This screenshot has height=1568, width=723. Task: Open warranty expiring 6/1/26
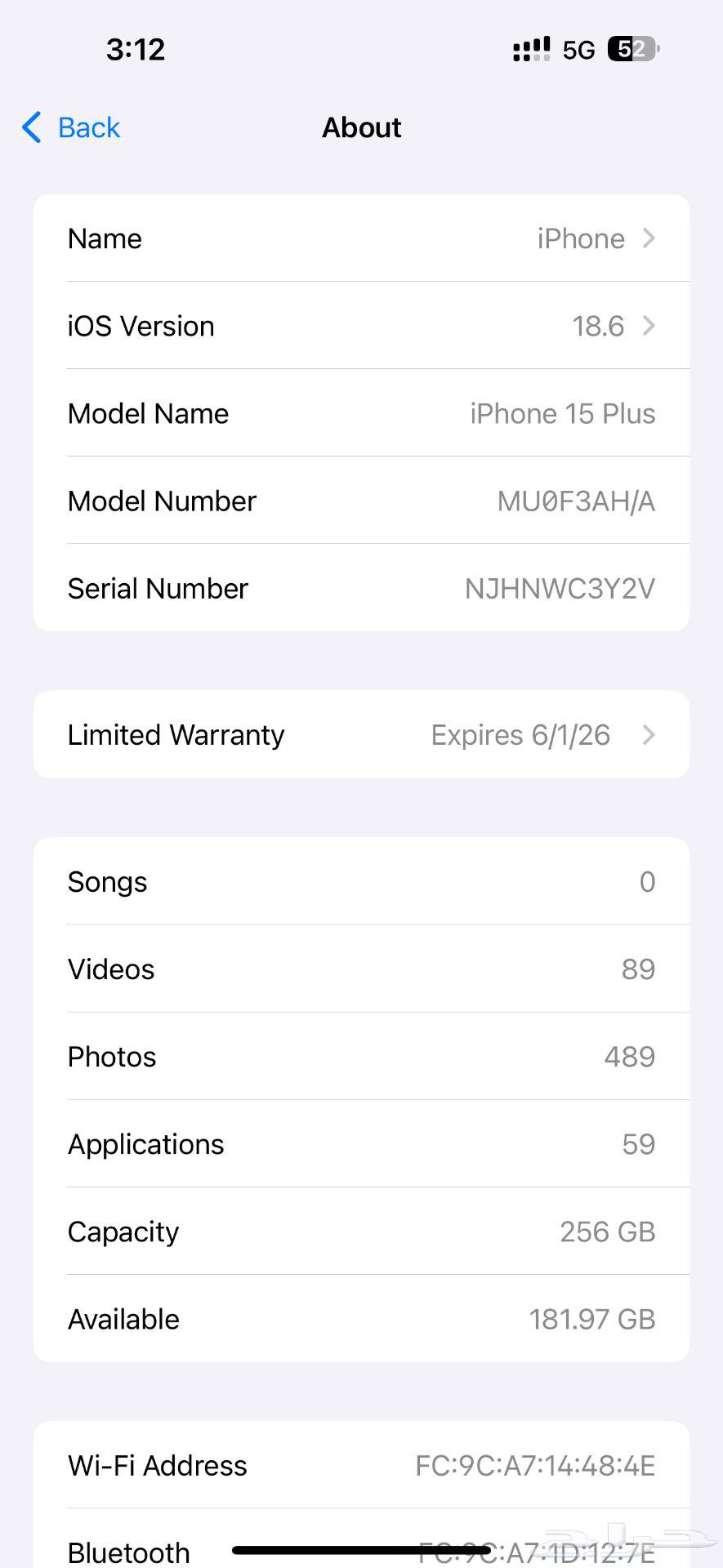pyautogui.click(x=520, y=734)
